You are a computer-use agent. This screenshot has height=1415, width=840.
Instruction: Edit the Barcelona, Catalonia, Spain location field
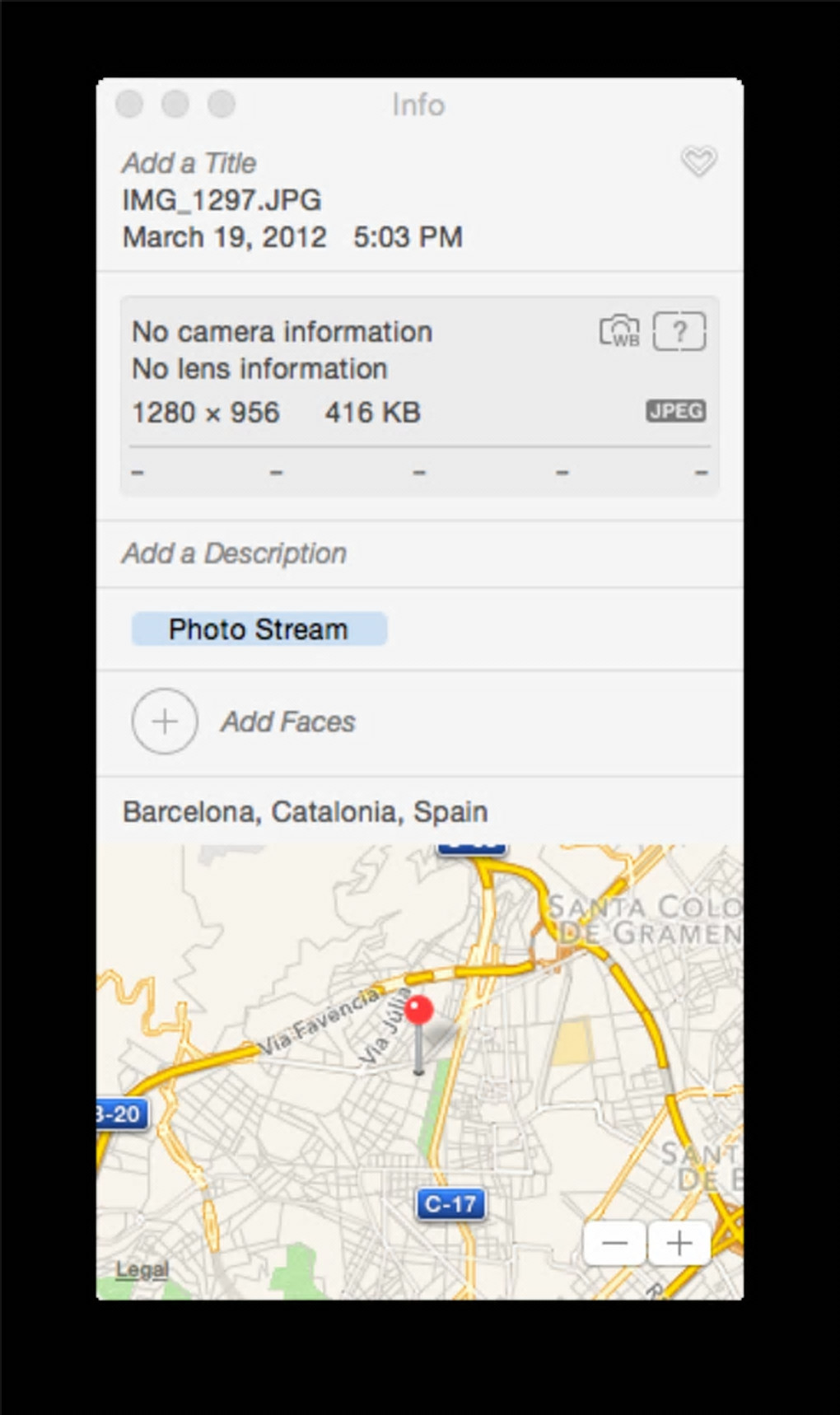tap(305, 812)
